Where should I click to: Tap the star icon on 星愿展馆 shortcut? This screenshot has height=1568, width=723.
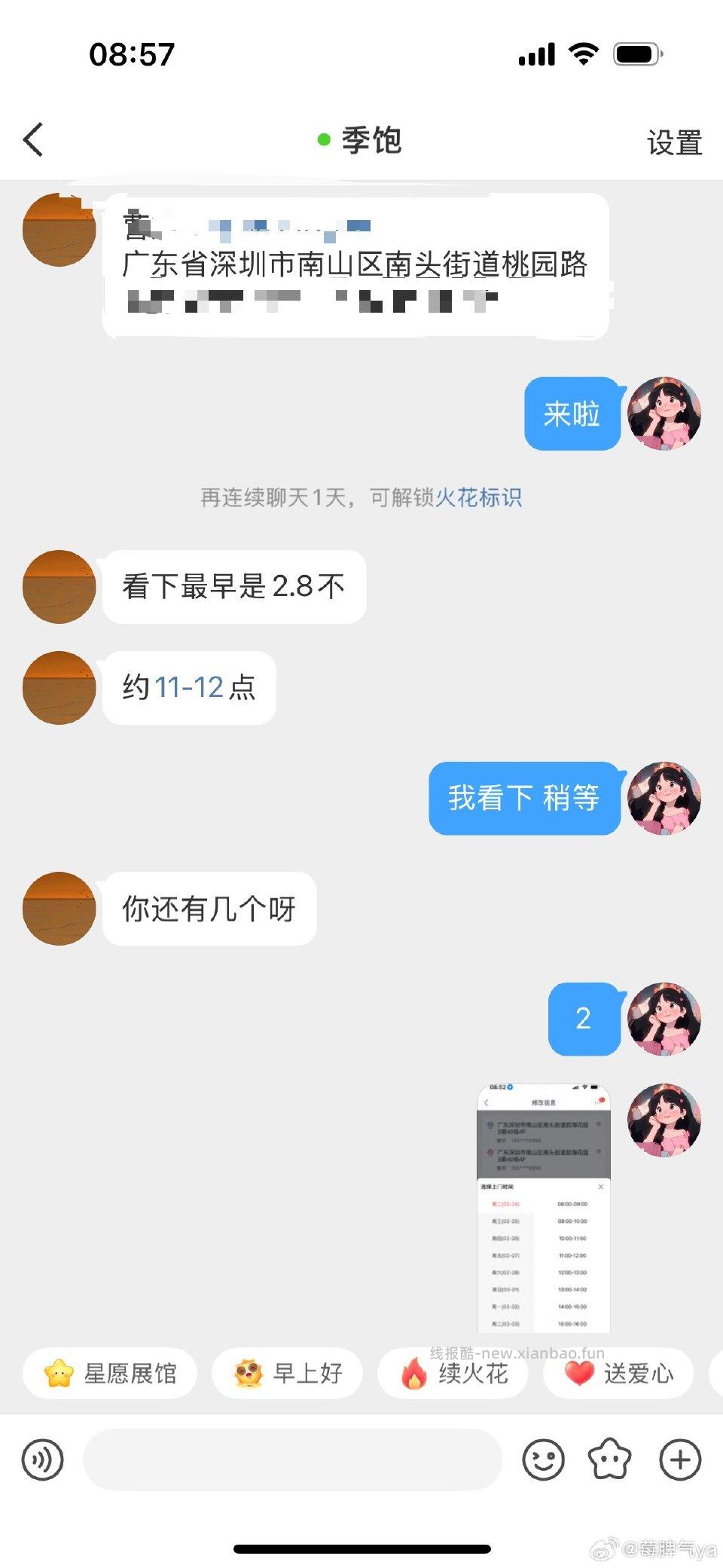coord(59,1373)
